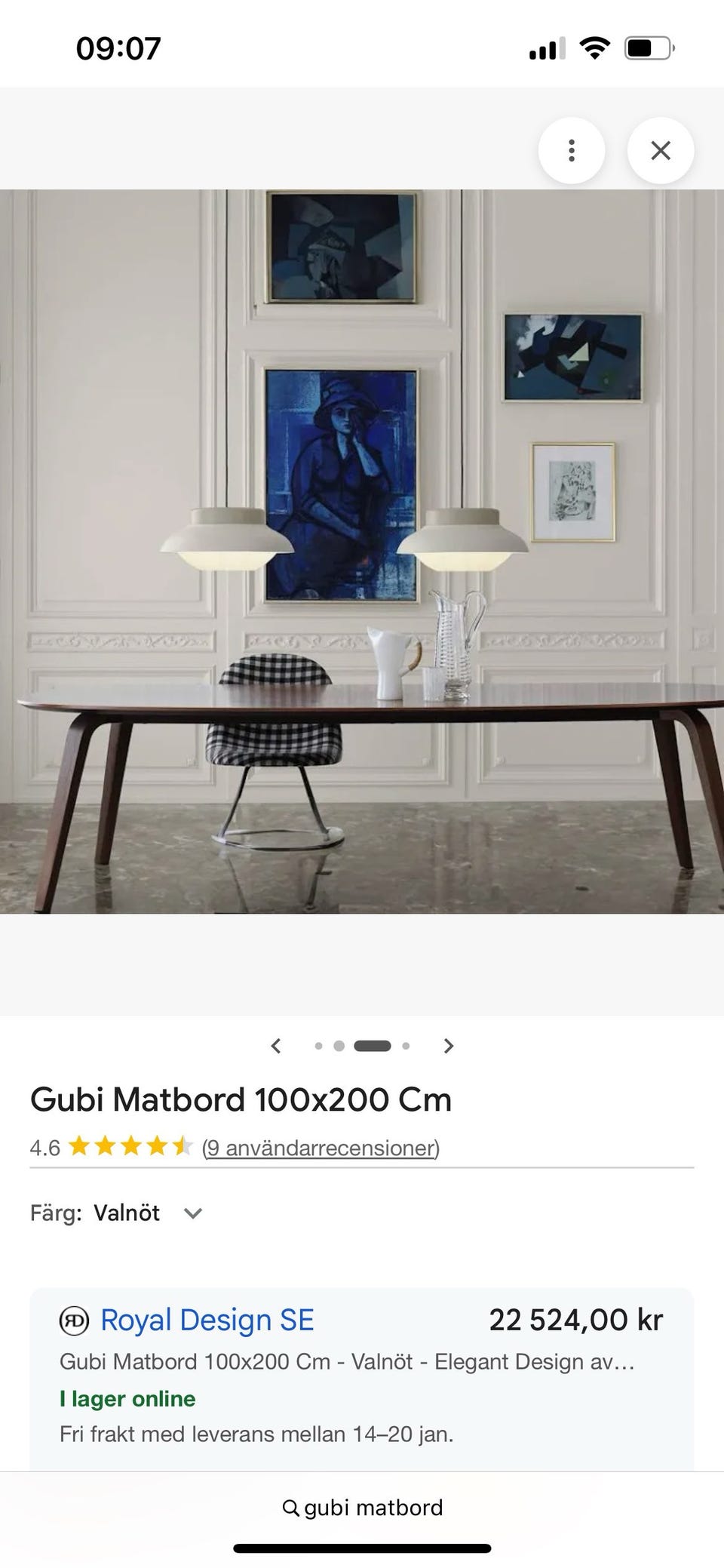Select the half-filled fifth rating star

click(x=181, y=1146)
